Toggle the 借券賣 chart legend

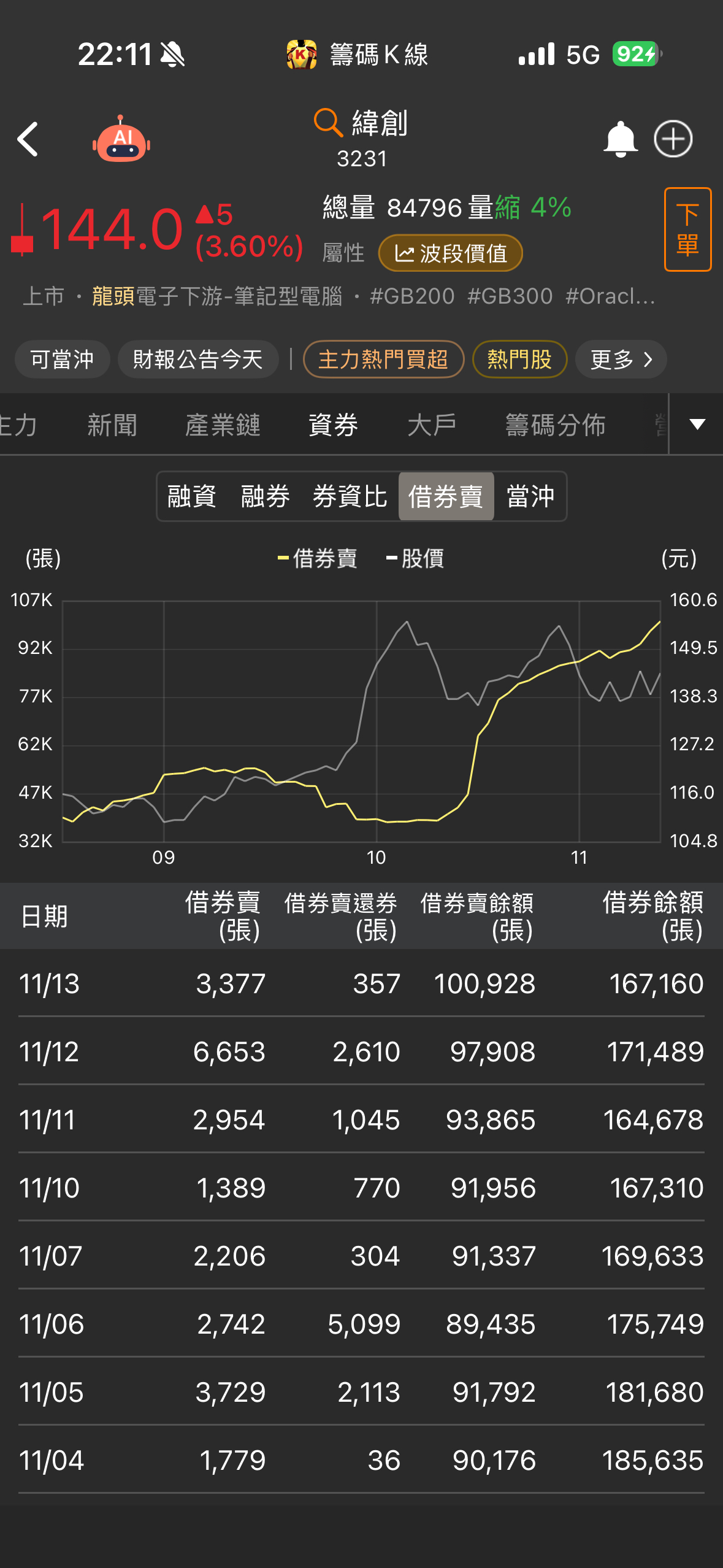[318, 559]
